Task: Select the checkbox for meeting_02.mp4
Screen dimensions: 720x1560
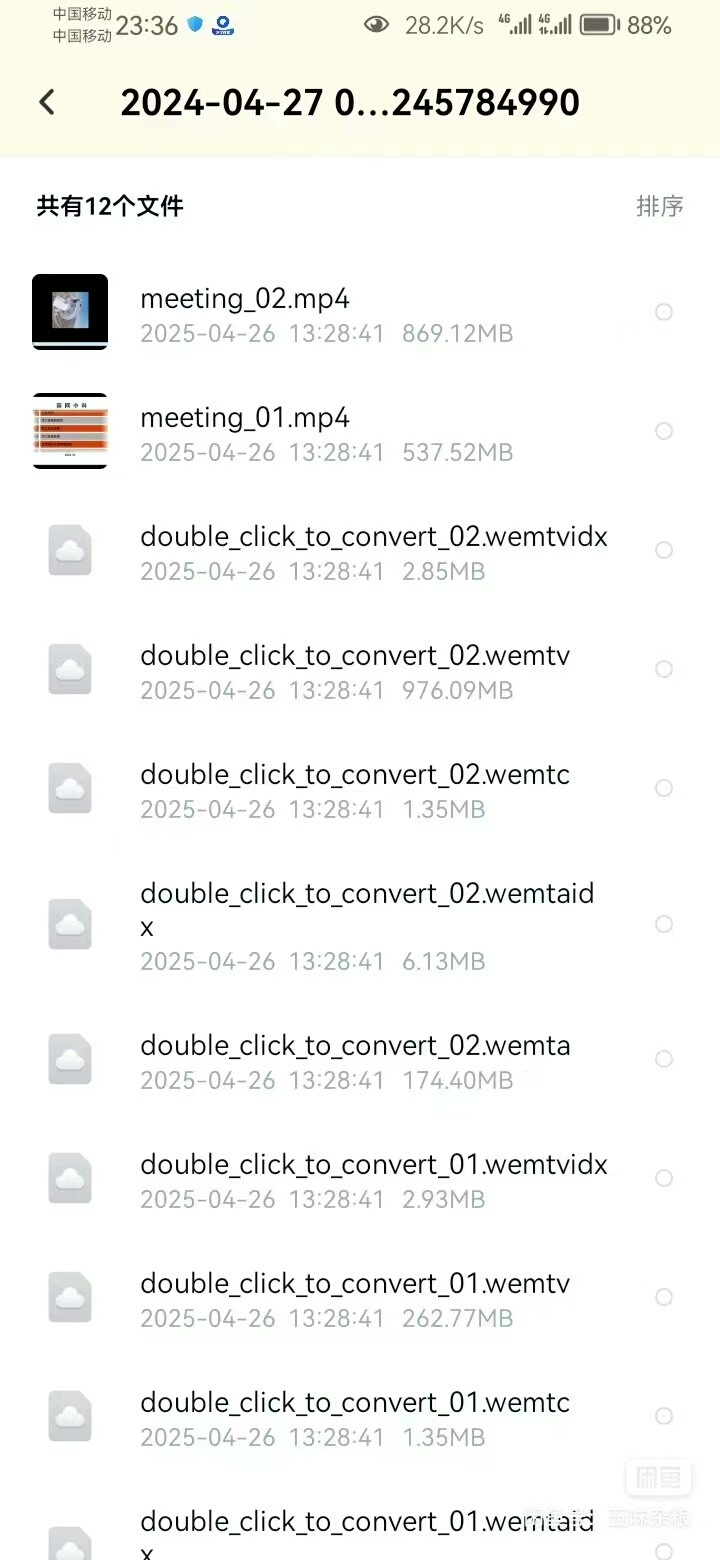Action: pyautogui.click(x=664, y=313)
